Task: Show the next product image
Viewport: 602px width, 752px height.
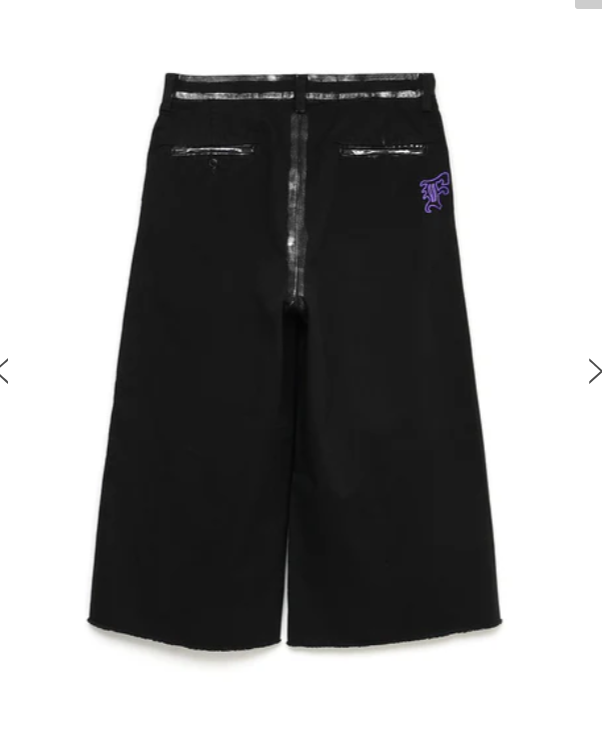Action: [x=594, y=371]
